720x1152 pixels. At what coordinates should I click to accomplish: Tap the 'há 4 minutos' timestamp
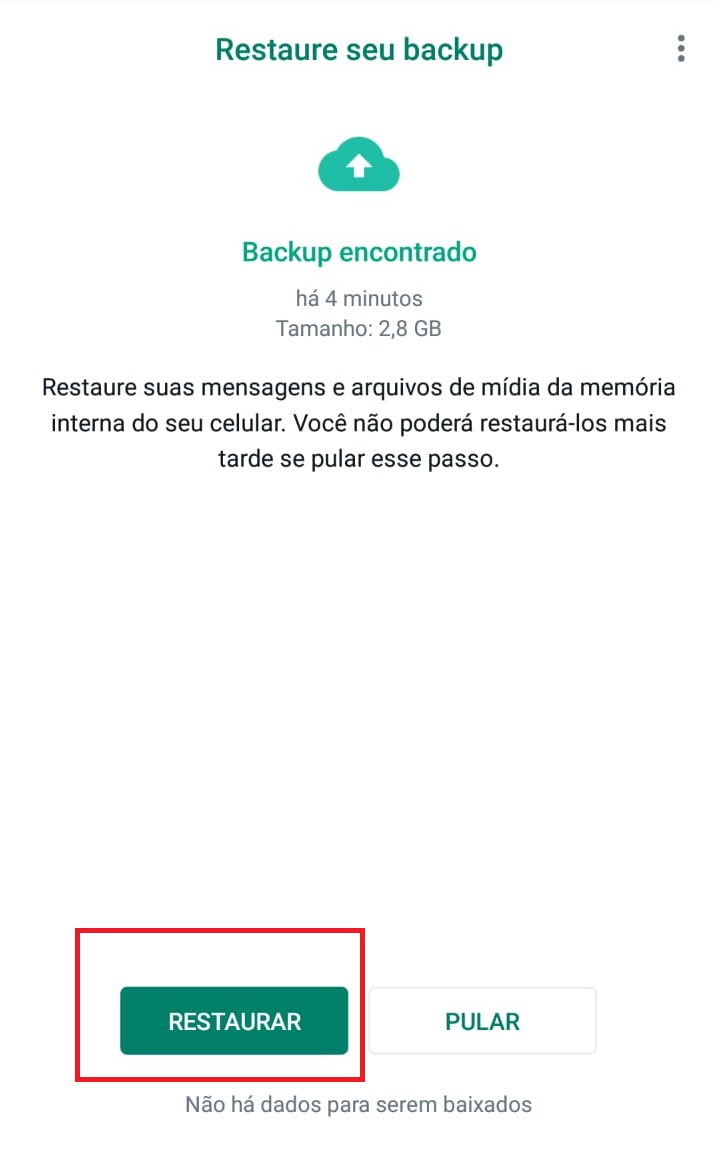click(359, 298)
